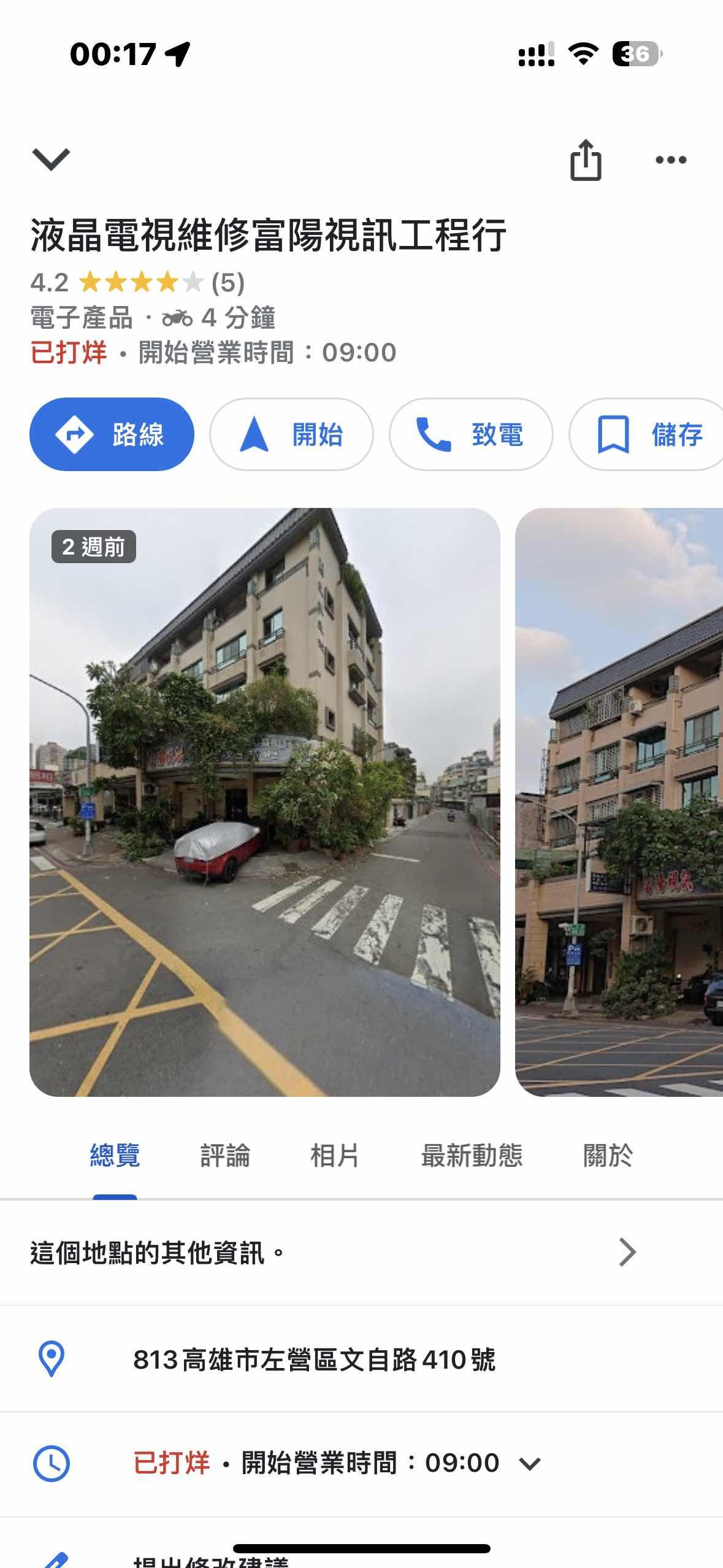Tap the address 文自路410號 row

click(314, 1359)
